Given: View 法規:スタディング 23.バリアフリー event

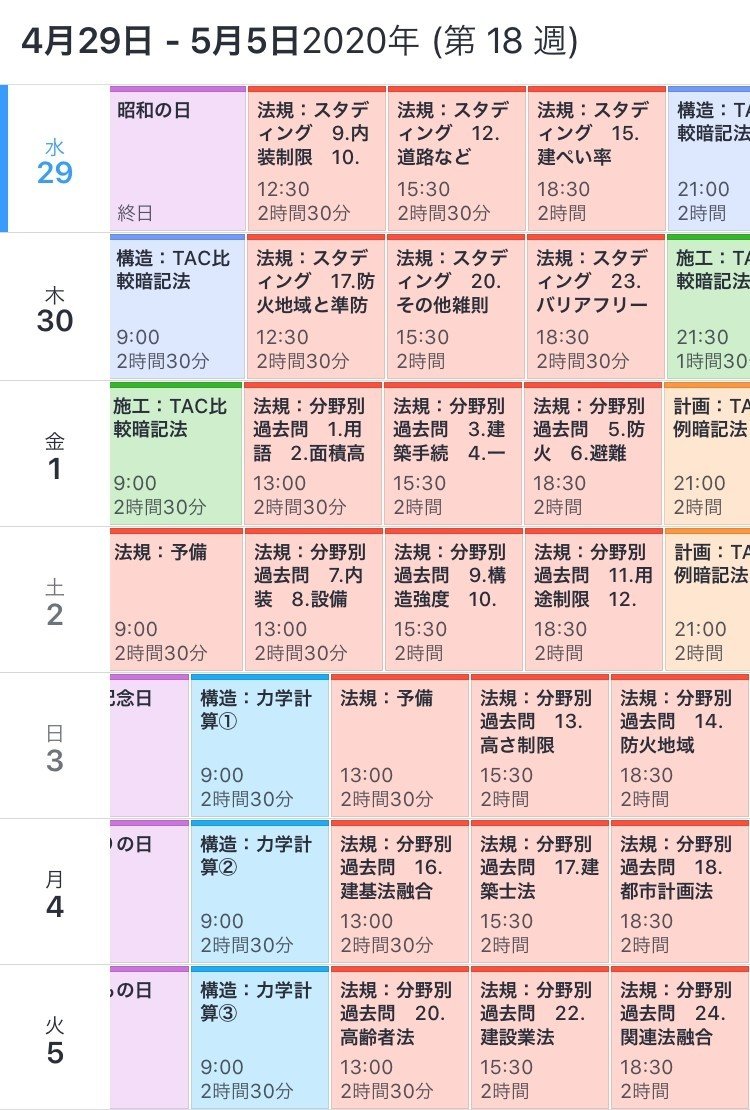Looking at the screenshot, I should pyautogui.click(x=596, y=307).
